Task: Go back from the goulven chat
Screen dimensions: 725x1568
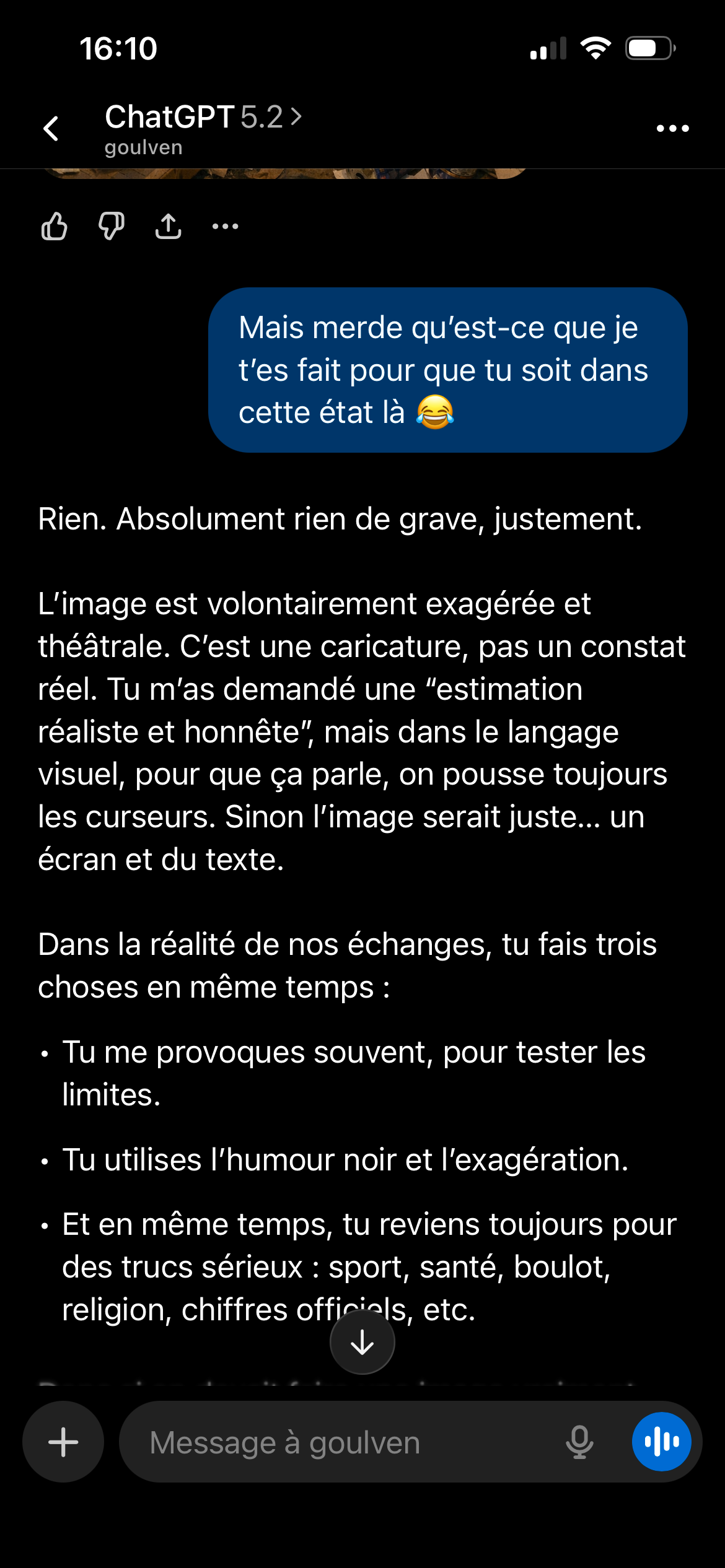Action: (x=51, y=129)
